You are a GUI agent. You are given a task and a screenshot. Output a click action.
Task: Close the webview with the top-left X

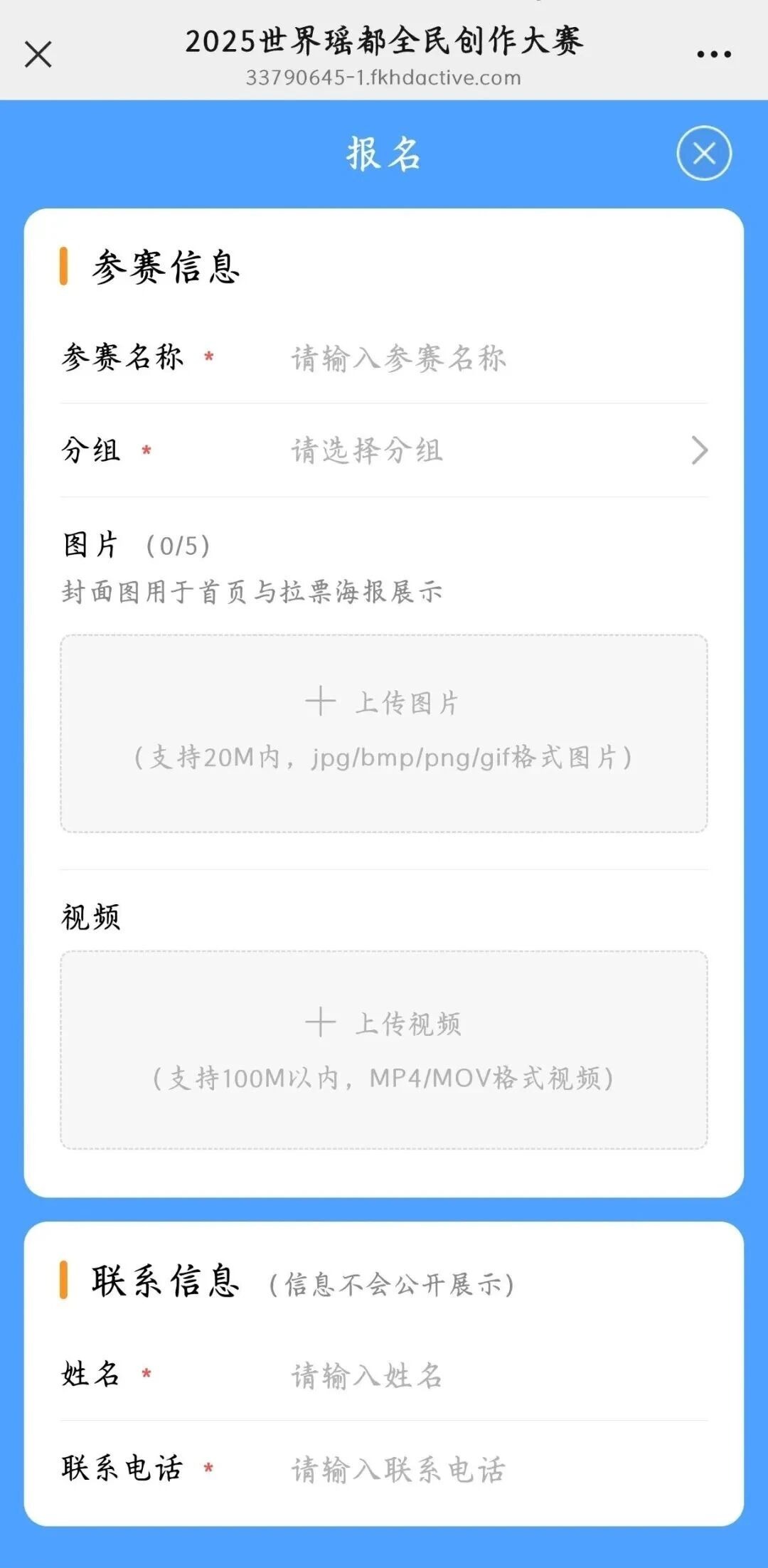click(38, 54)
